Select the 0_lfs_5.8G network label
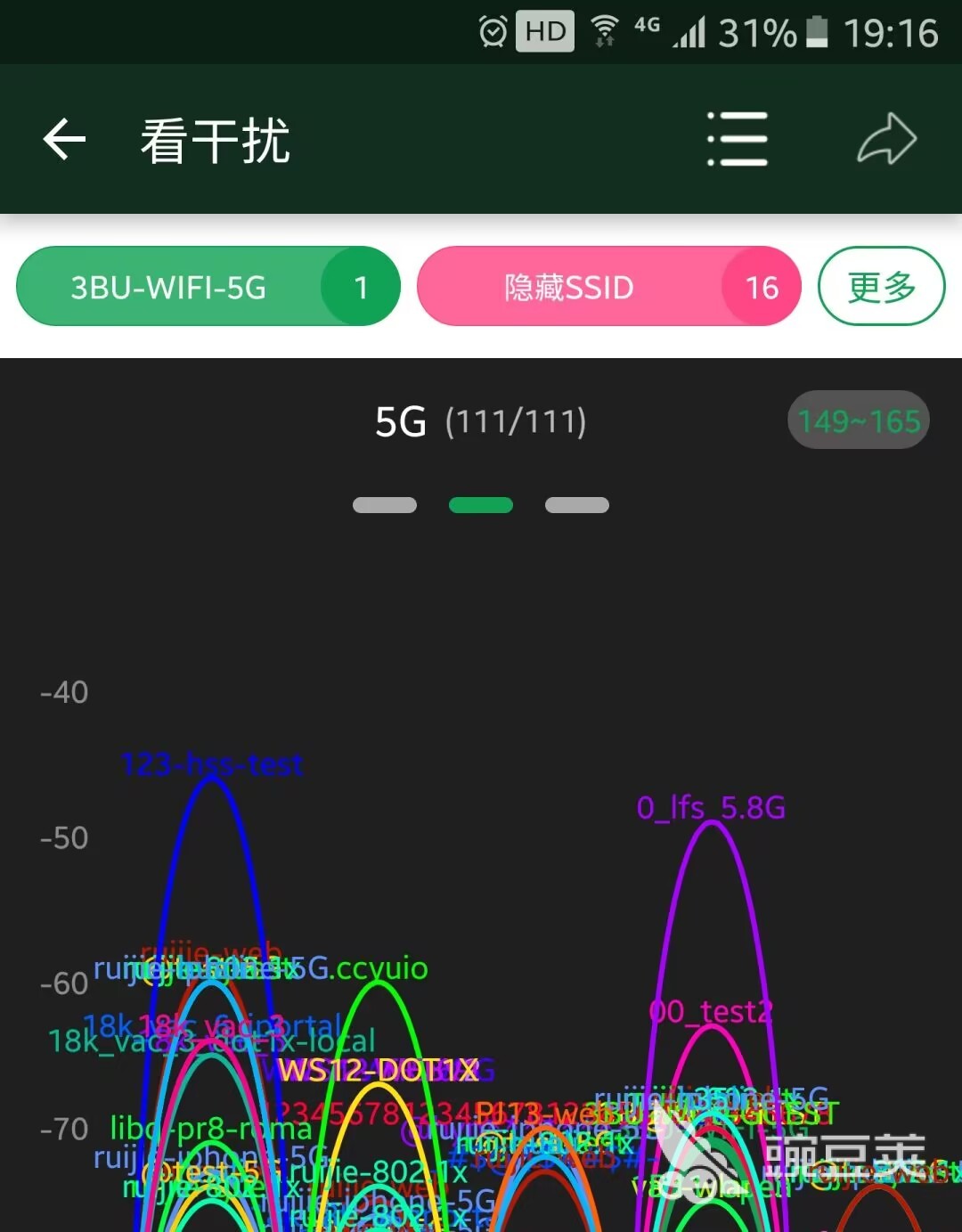Viewport: 962px width, 1232px height. (710, 807)
